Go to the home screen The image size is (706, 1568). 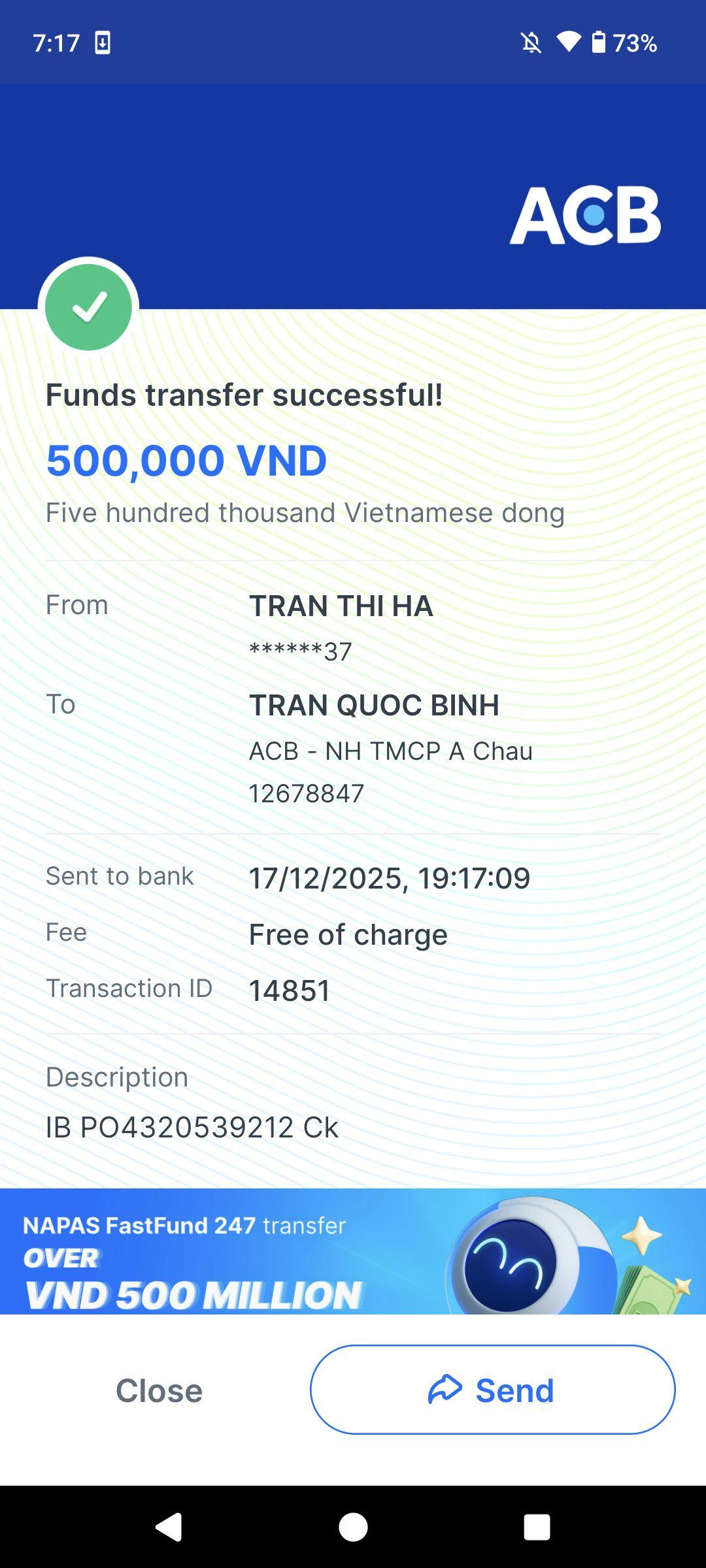click(x=353, y=1527)
